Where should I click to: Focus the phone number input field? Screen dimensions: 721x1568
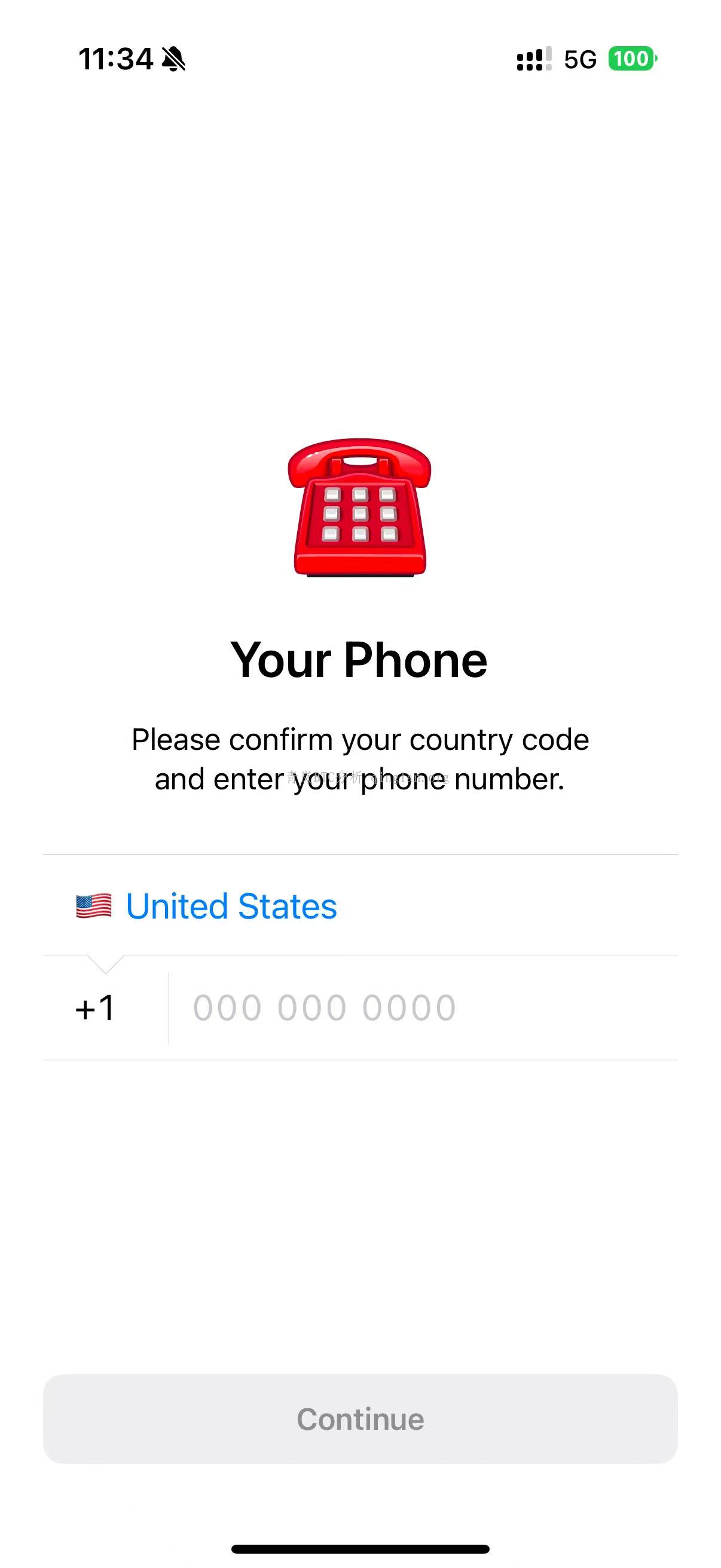point(420,1009)
